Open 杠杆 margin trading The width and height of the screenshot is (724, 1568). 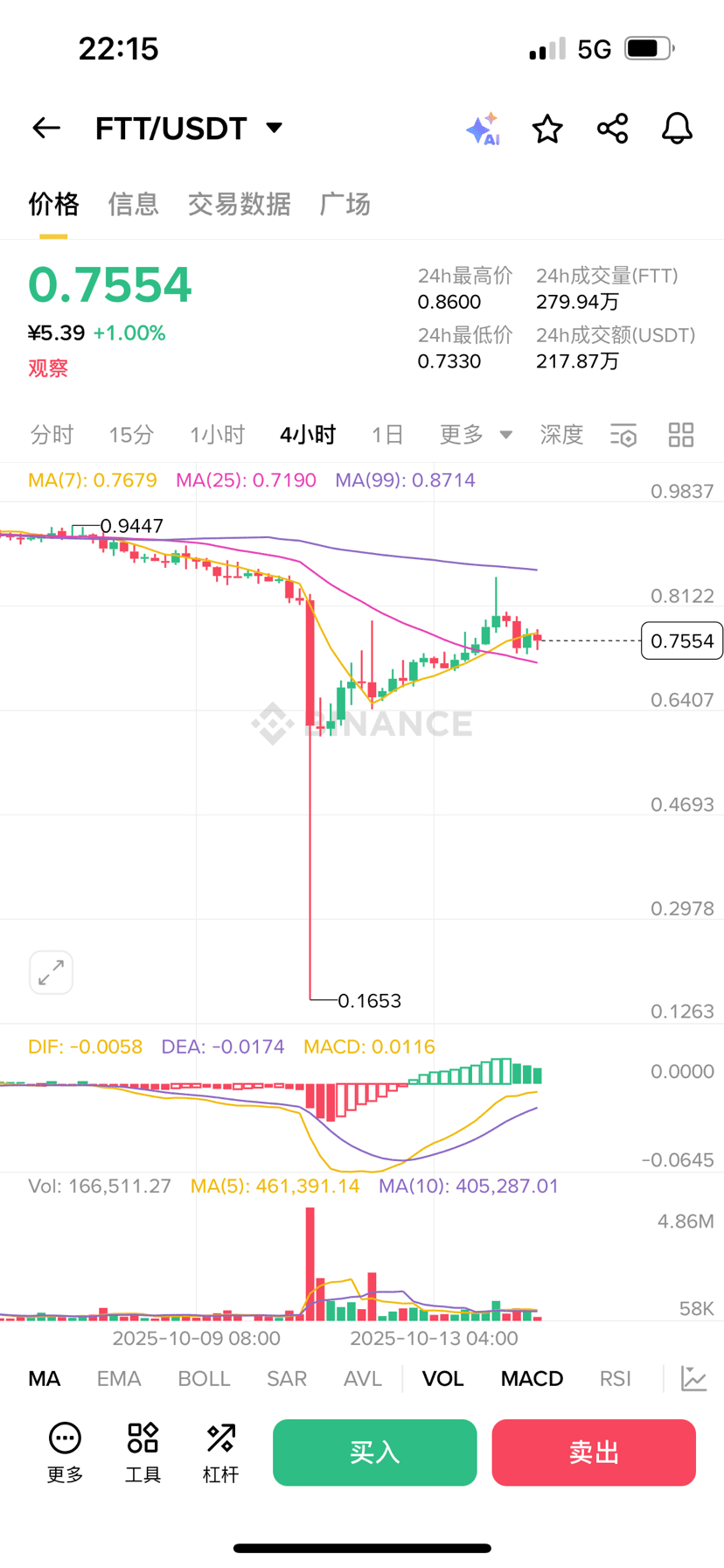click(220, 1452)
